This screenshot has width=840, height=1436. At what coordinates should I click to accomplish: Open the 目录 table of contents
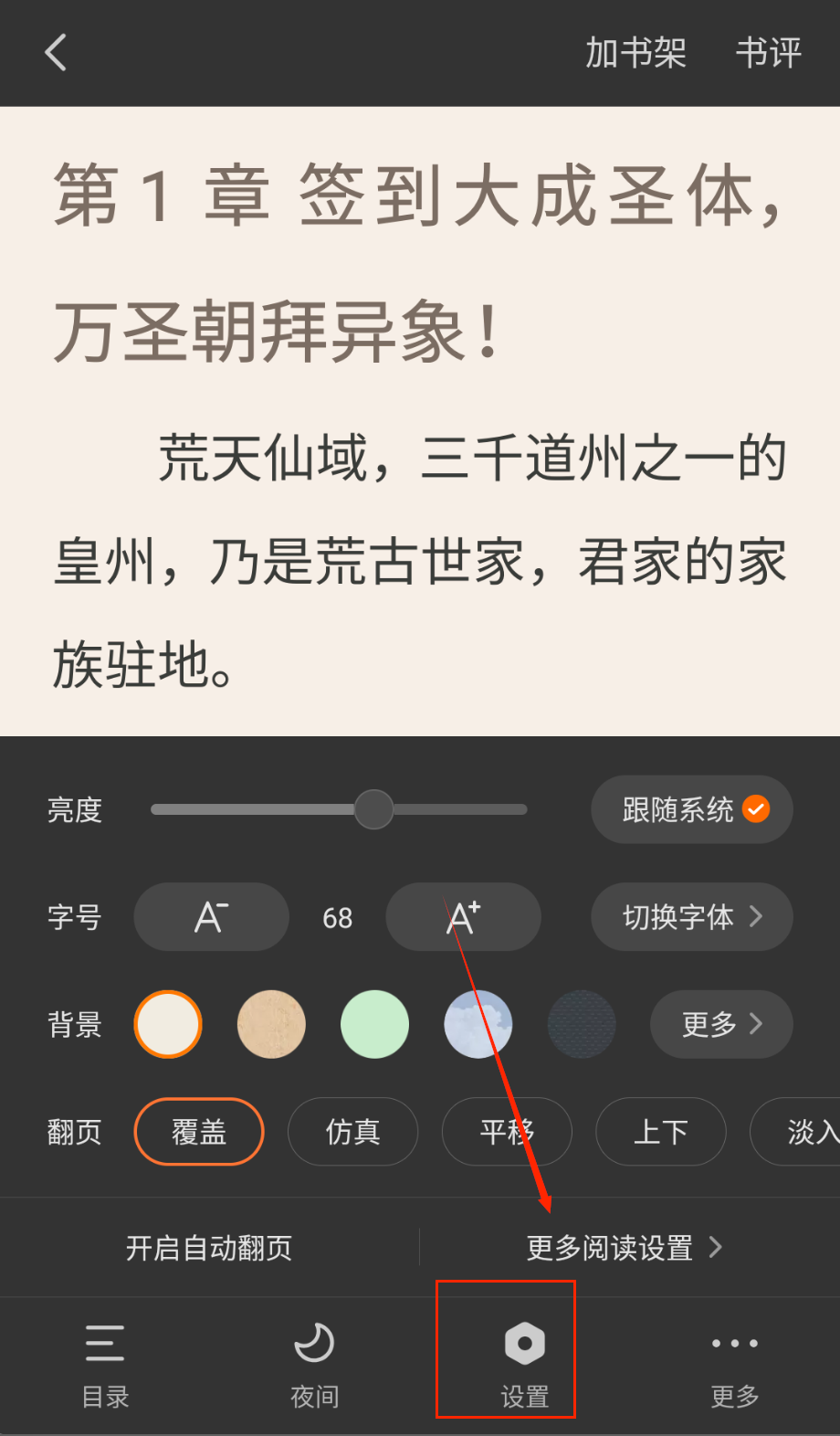[x=105, y=1365]
